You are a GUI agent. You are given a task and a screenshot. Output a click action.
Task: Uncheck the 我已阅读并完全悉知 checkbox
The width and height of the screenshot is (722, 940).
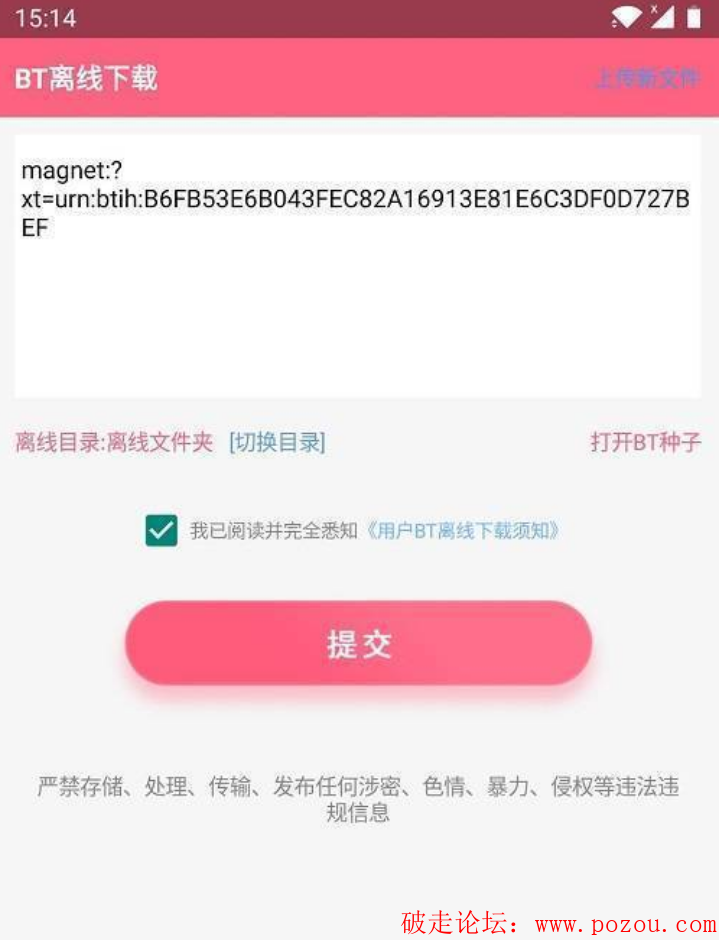click(x=161, y=530)
